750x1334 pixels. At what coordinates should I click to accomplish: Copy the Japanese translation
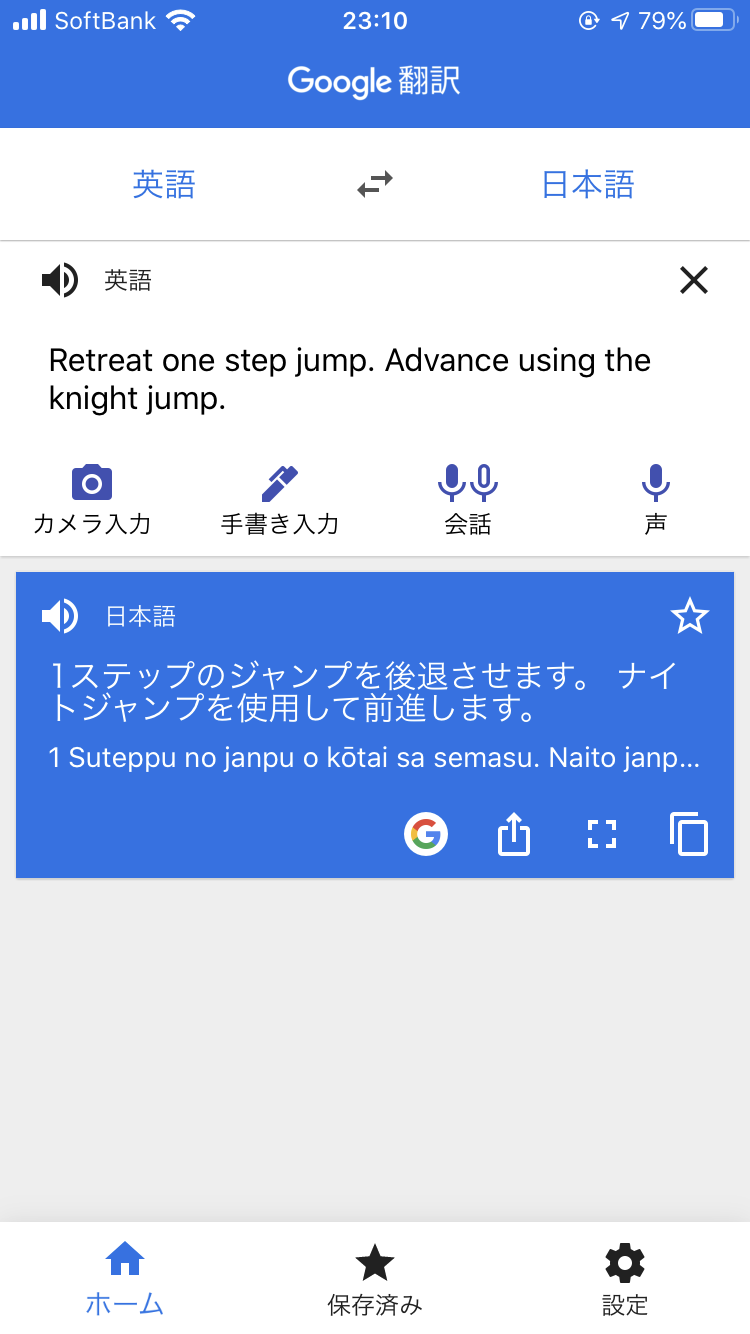point(689,834)
